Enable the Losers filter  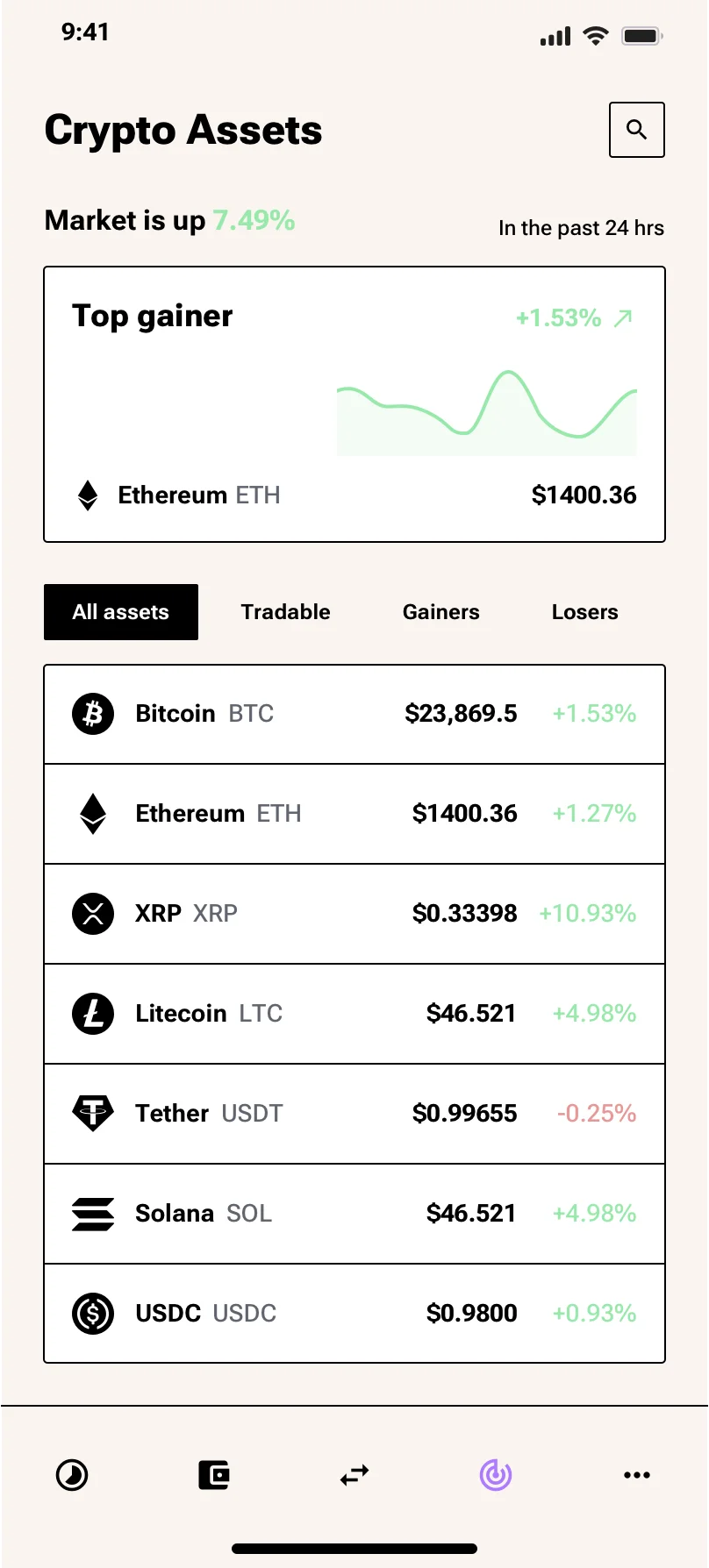point(584,612)
